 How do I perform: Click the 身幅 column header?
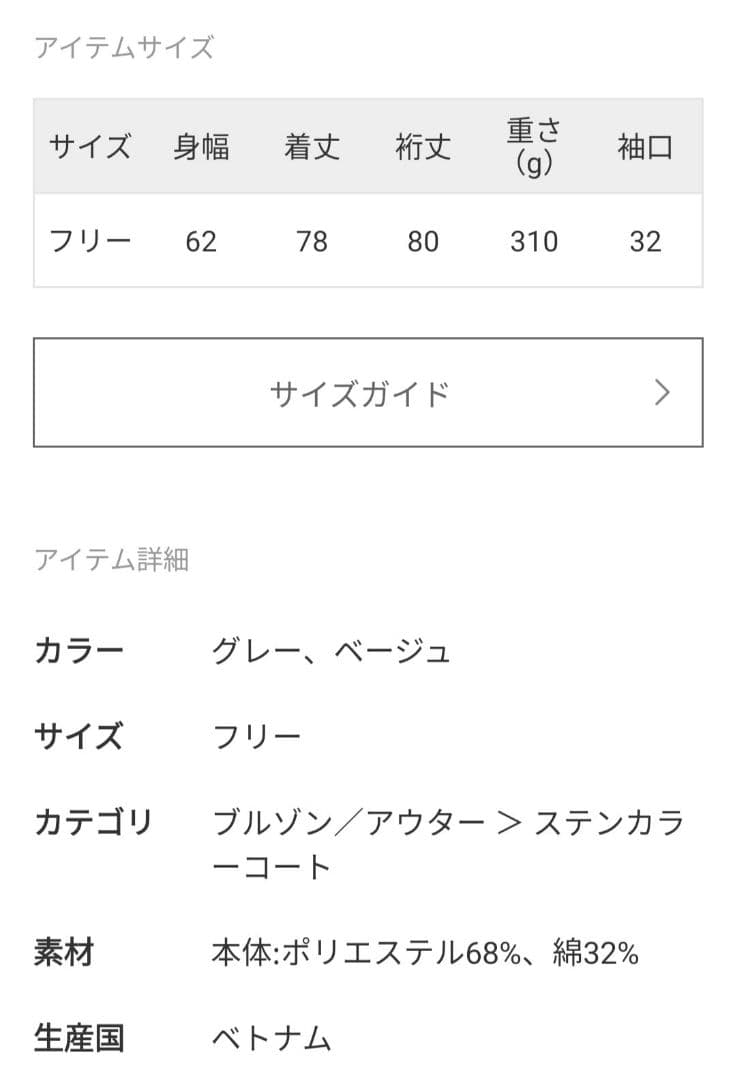click(x=203, y=147)
